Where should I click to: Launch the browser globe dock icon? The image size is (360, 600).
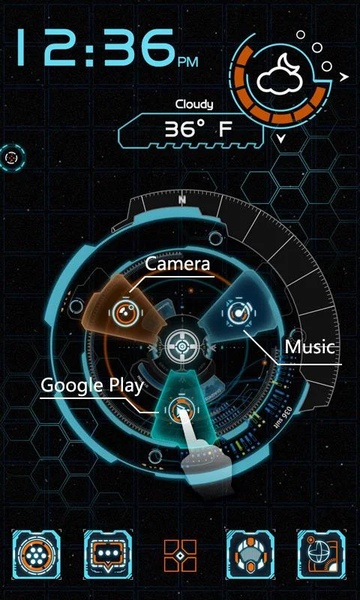(x=322, y=554)
